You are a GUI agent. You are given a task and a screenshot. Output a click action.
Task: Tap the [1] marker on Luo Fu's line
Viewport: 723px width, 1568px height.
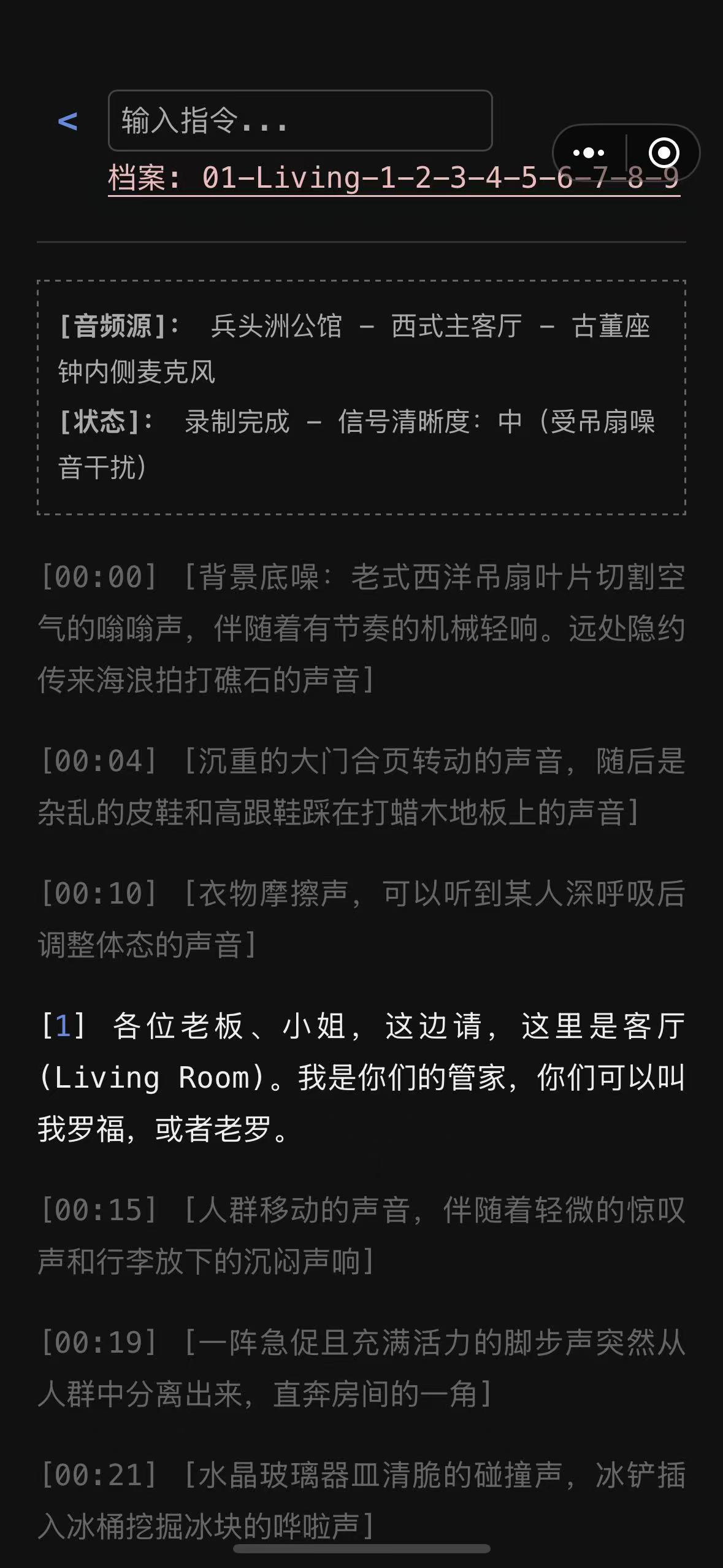point(63,1026)
